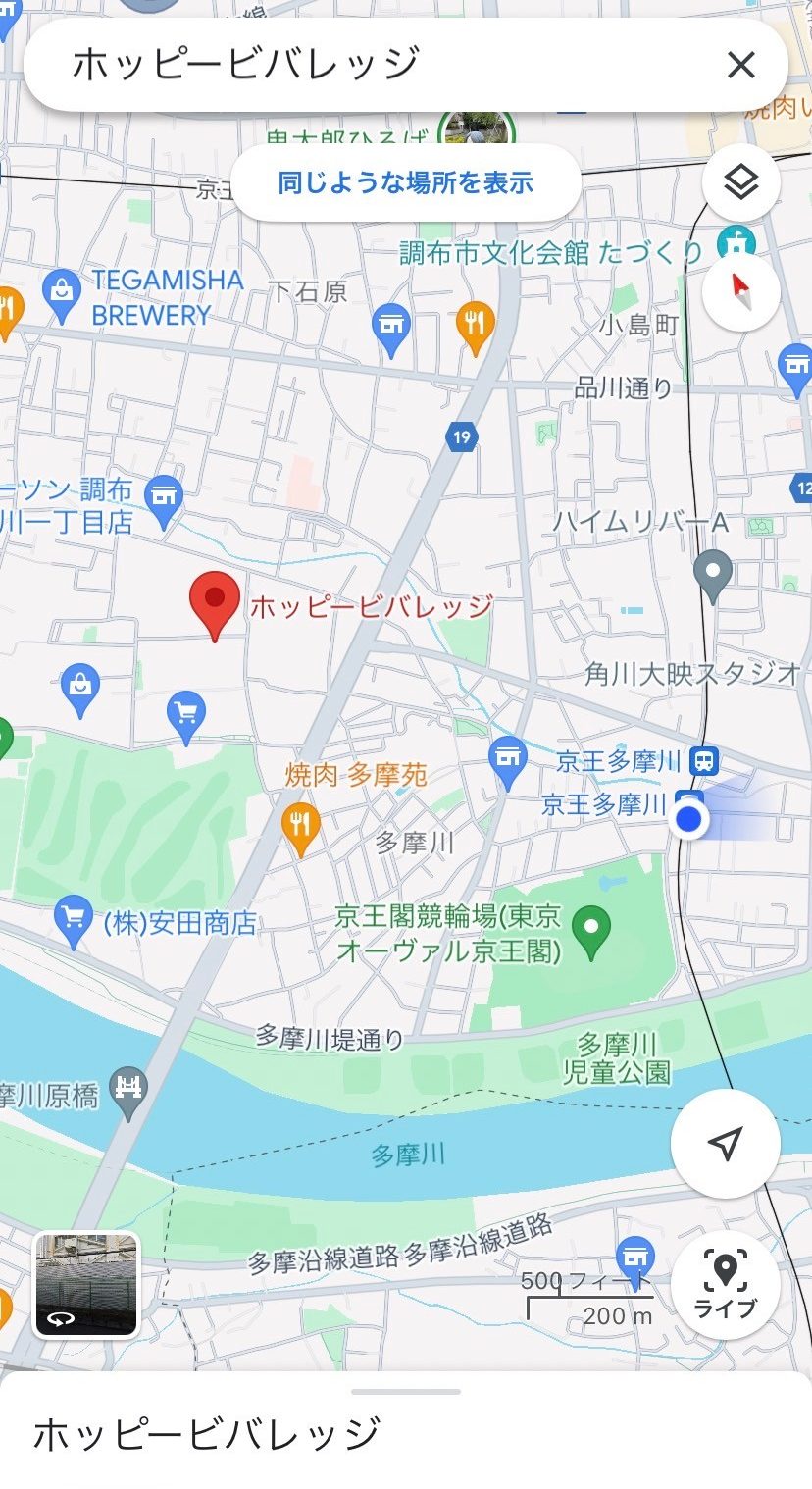The image size is (812, 1489).
Task: Open the Street View thumbnail
Action: coord(86,1284)
